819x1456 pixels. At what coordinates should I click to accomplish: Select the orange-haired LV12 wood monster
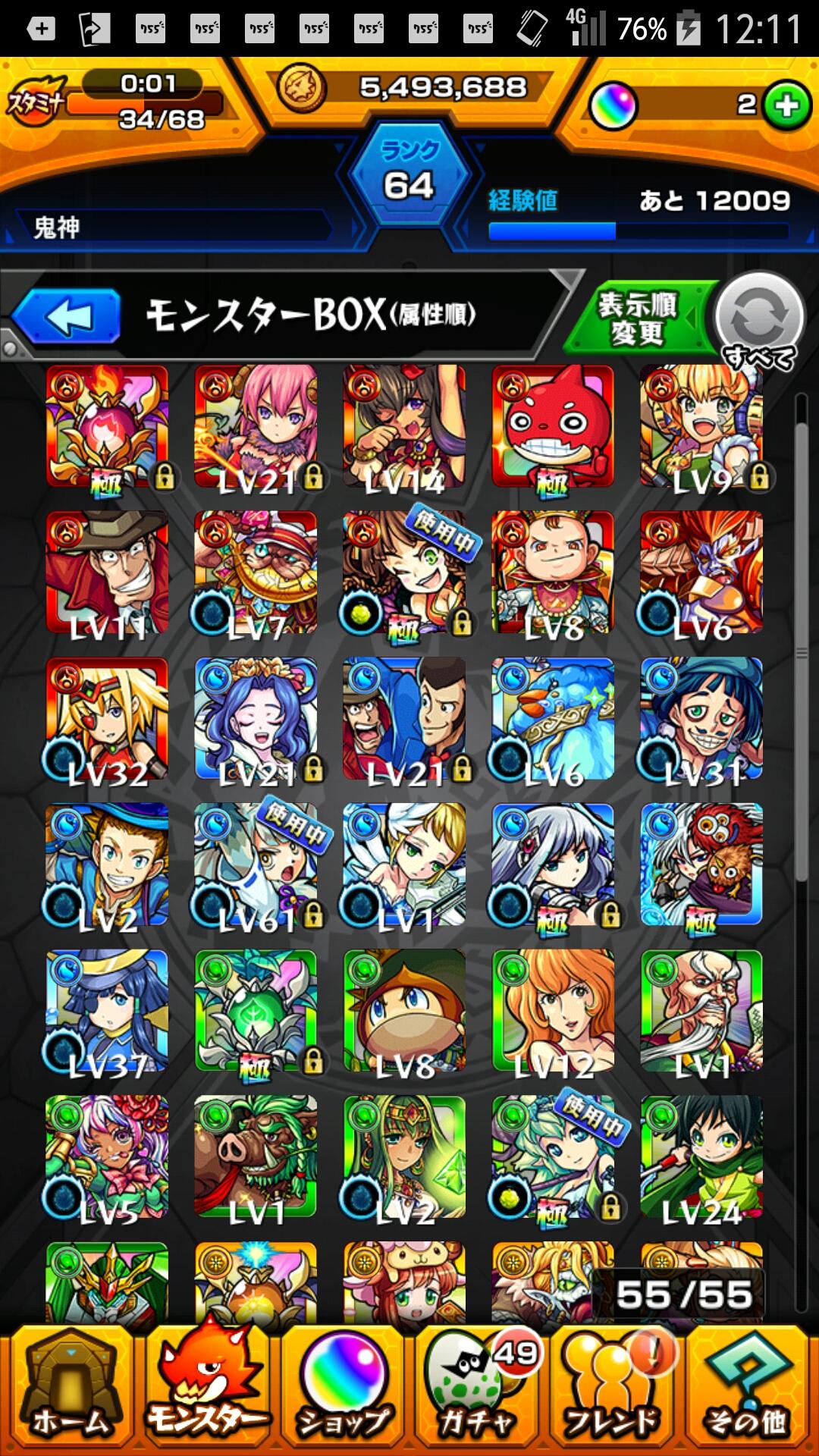coord(553,1011)
